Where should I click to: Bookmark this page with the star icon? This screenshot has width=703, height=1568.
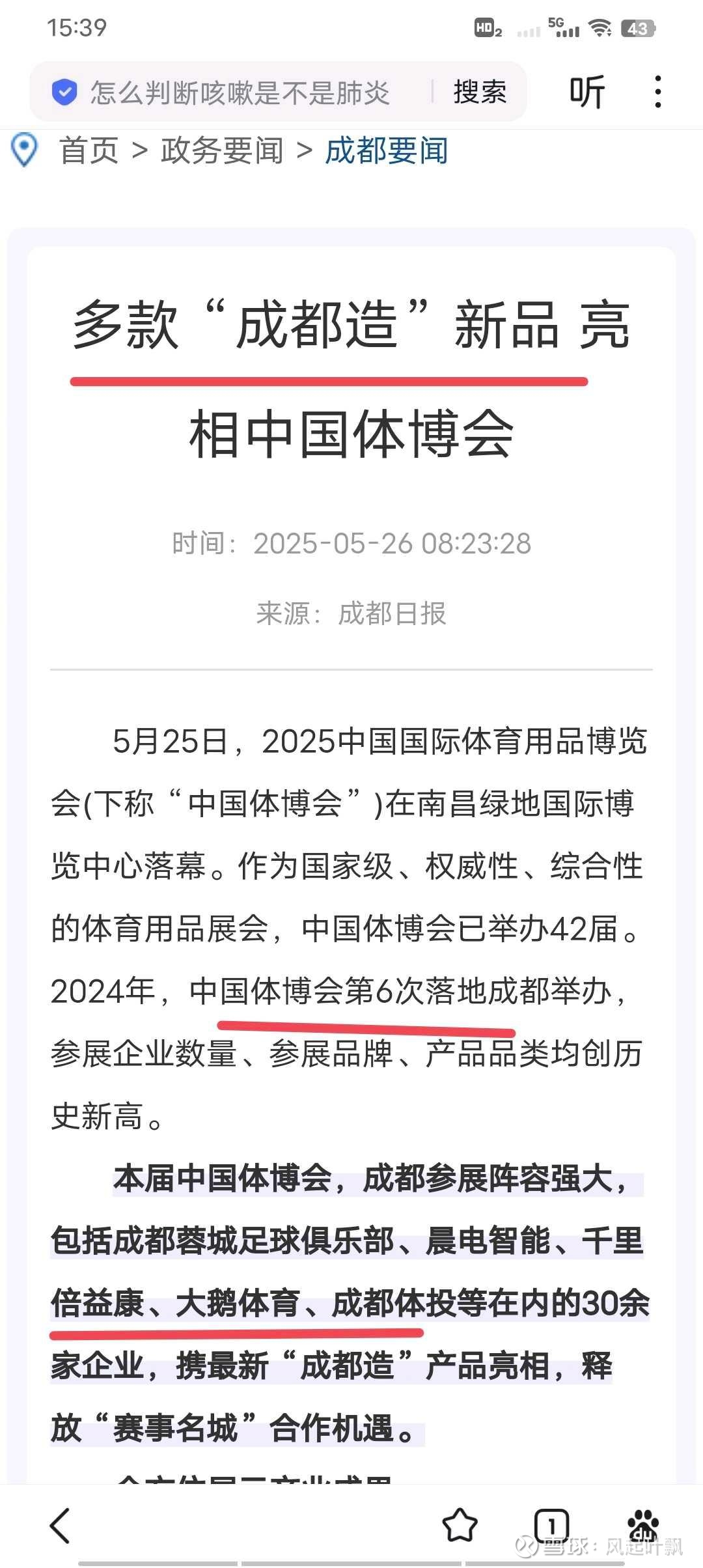(460, 1525)
